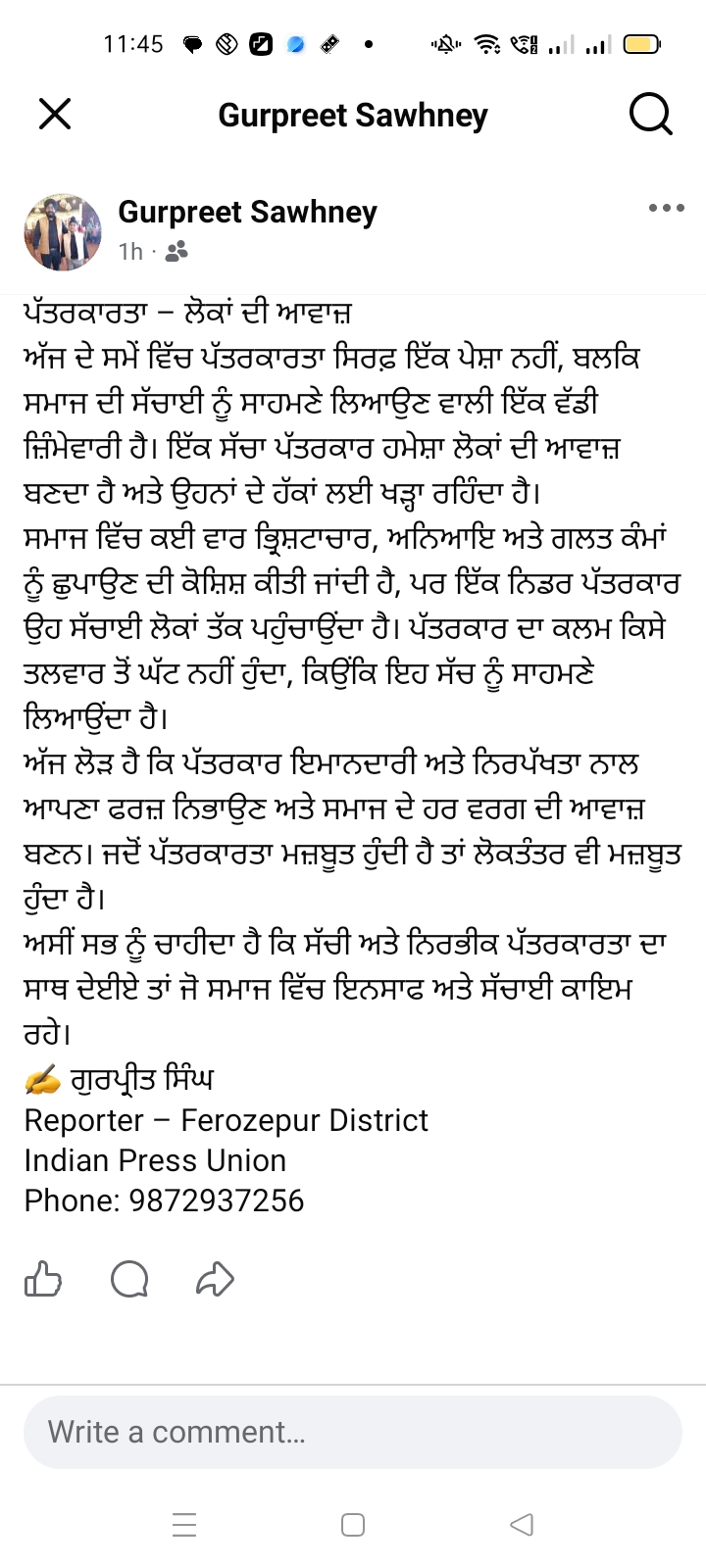Go back with the system back button

(x=523, y=1525)
